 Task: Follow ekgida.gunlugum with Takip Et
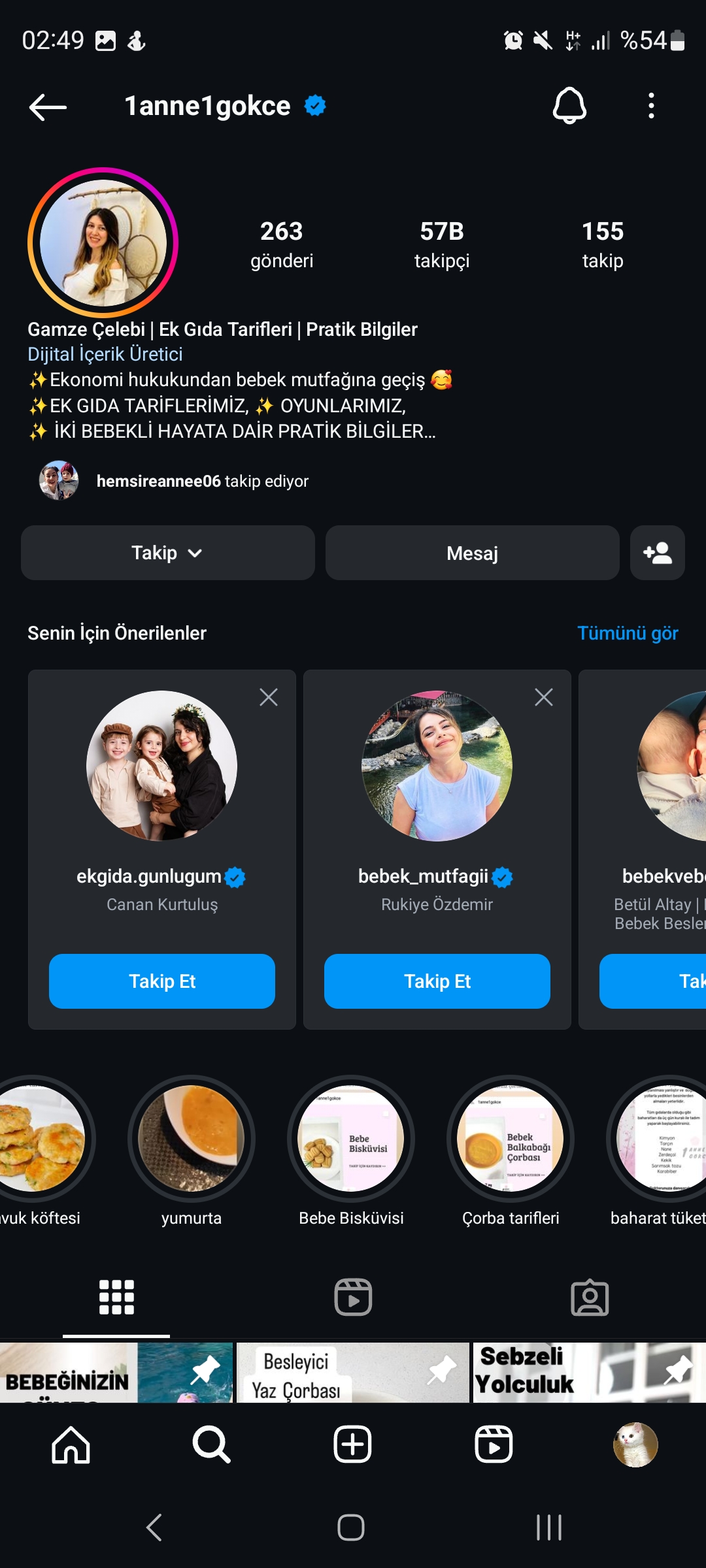pos(162,981)
